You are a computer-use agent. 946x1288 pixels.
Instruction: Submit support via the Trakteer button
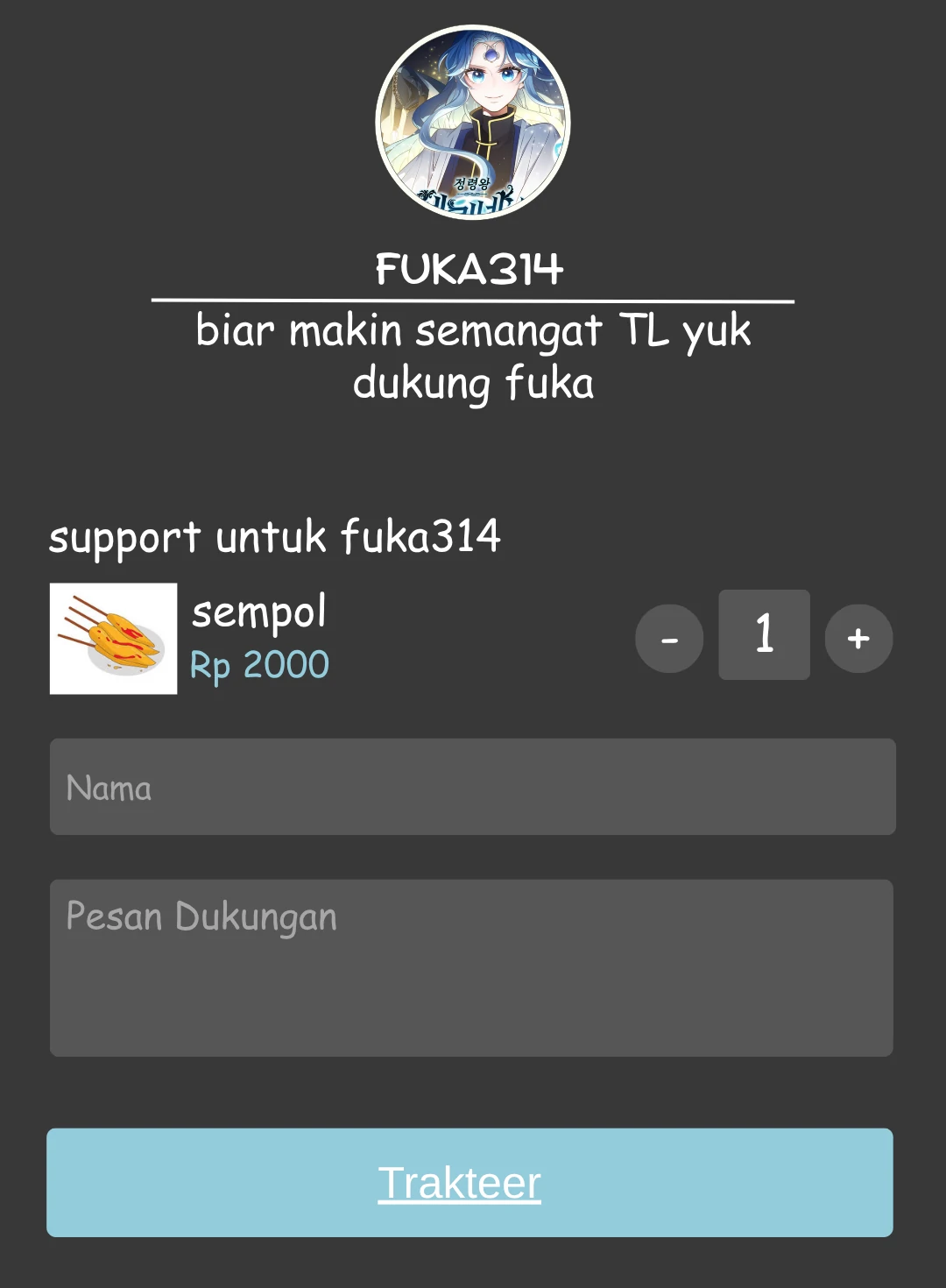point(469,1182)
